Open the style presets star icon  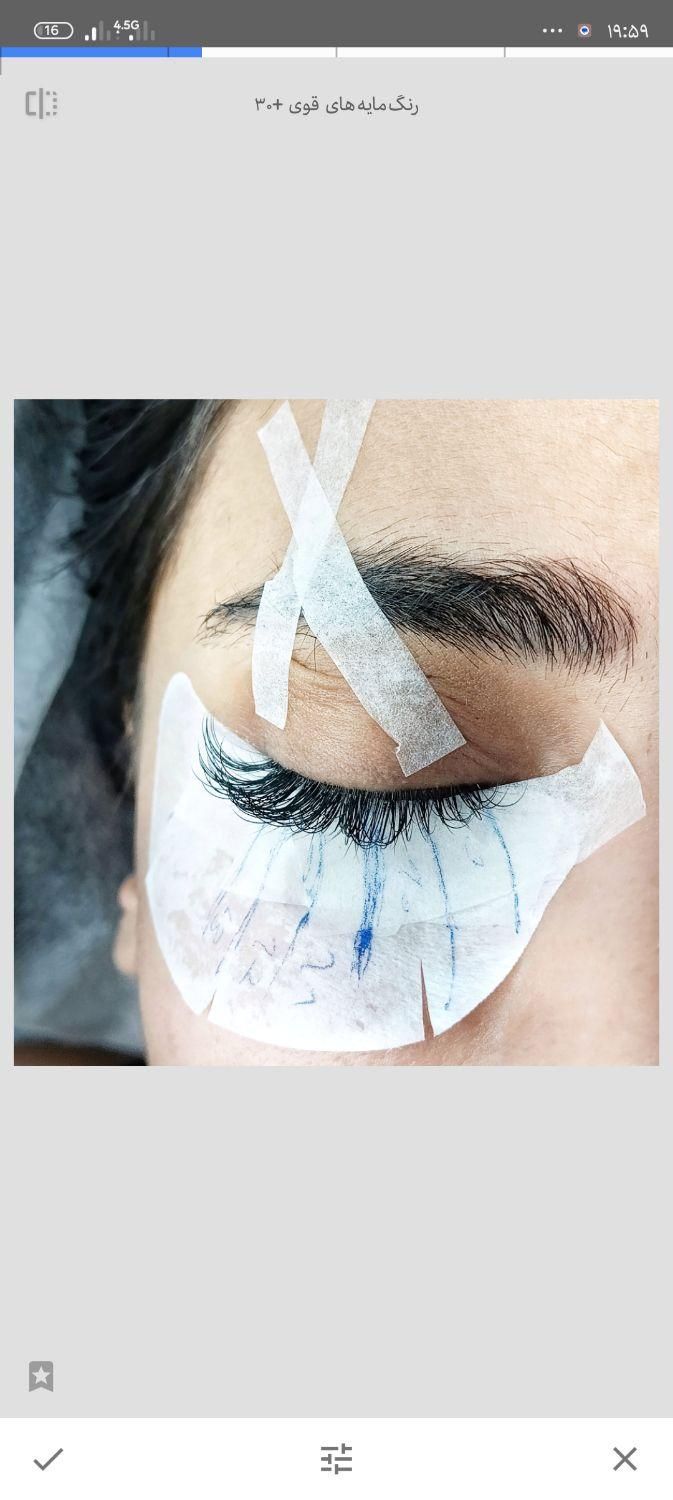click(41, 1376)
